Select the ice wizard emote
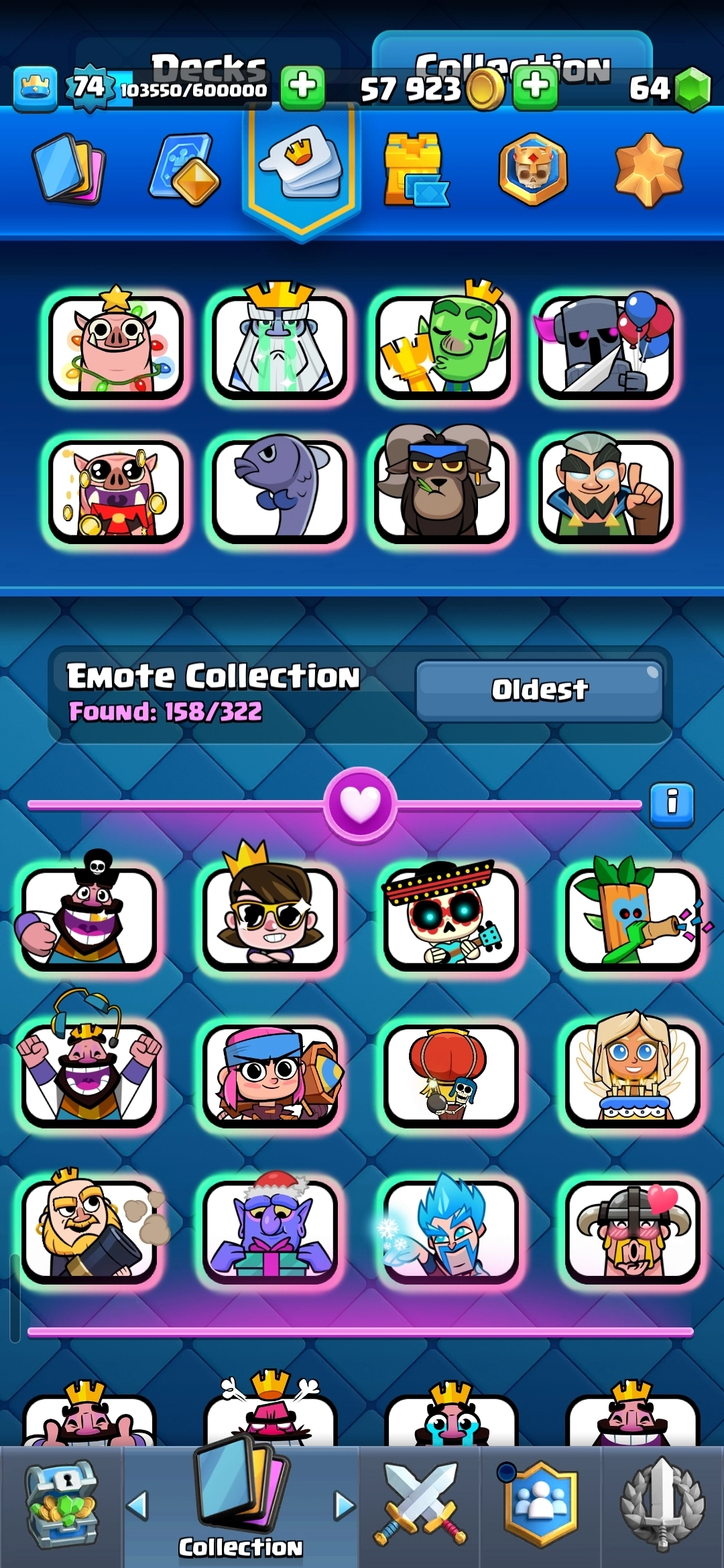Screen dimensions: 724x1568 tap(450, 1230)
